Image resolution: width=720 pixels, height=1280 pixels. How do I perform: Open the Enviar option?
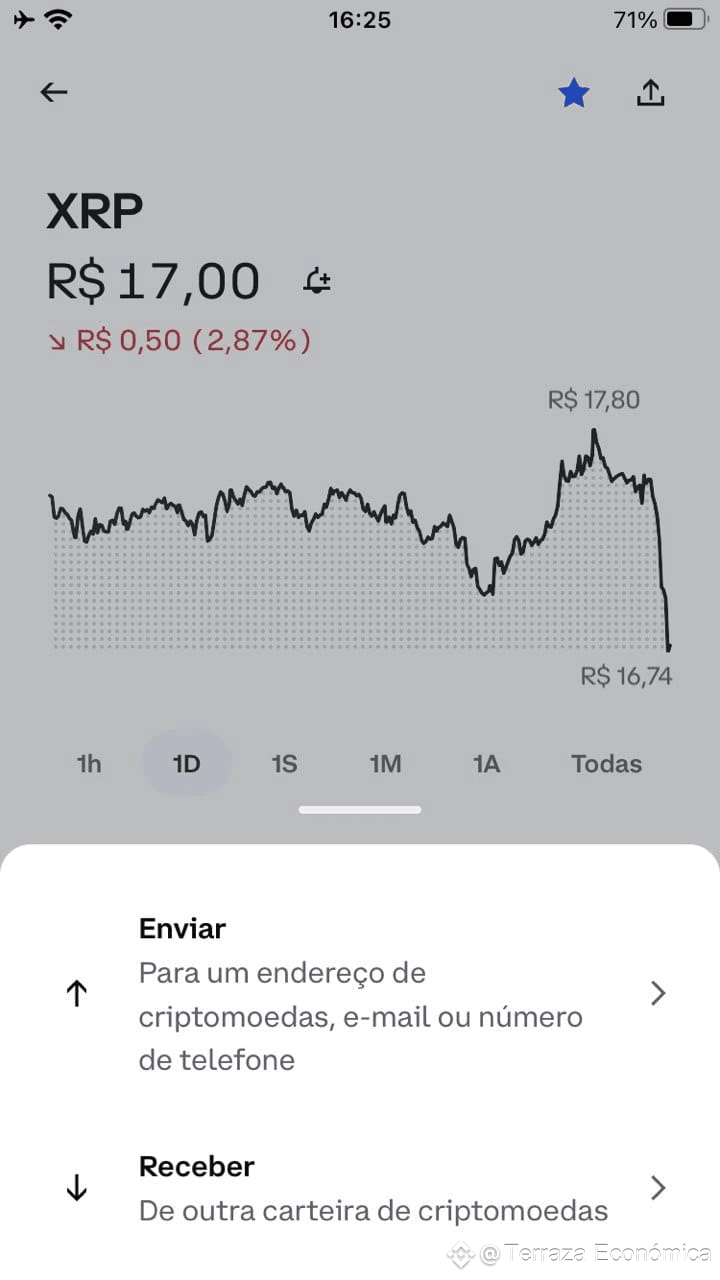tap(360, 993)
